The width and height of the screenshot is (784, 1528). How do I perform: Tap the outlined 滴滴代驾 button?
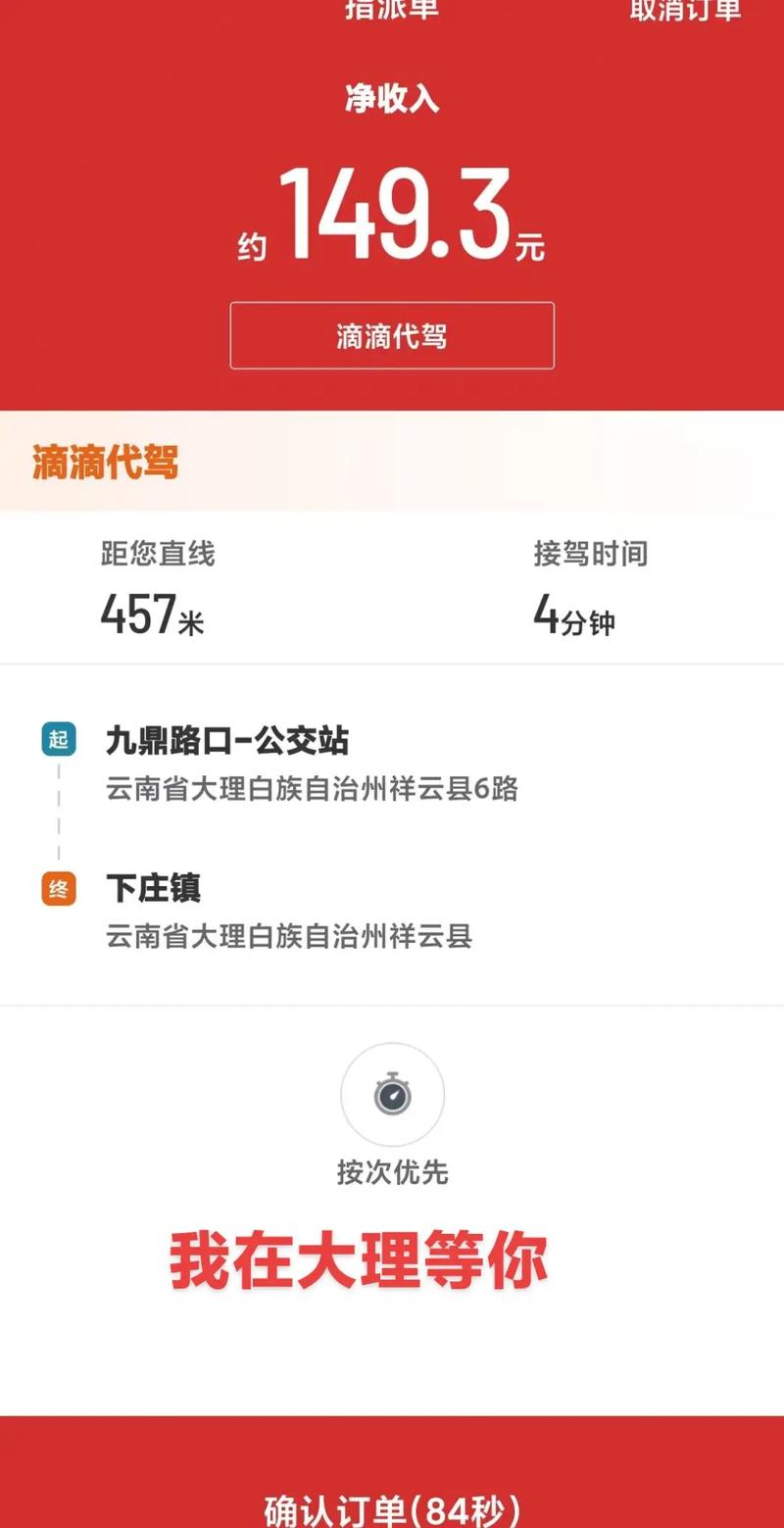pos(392,336)
